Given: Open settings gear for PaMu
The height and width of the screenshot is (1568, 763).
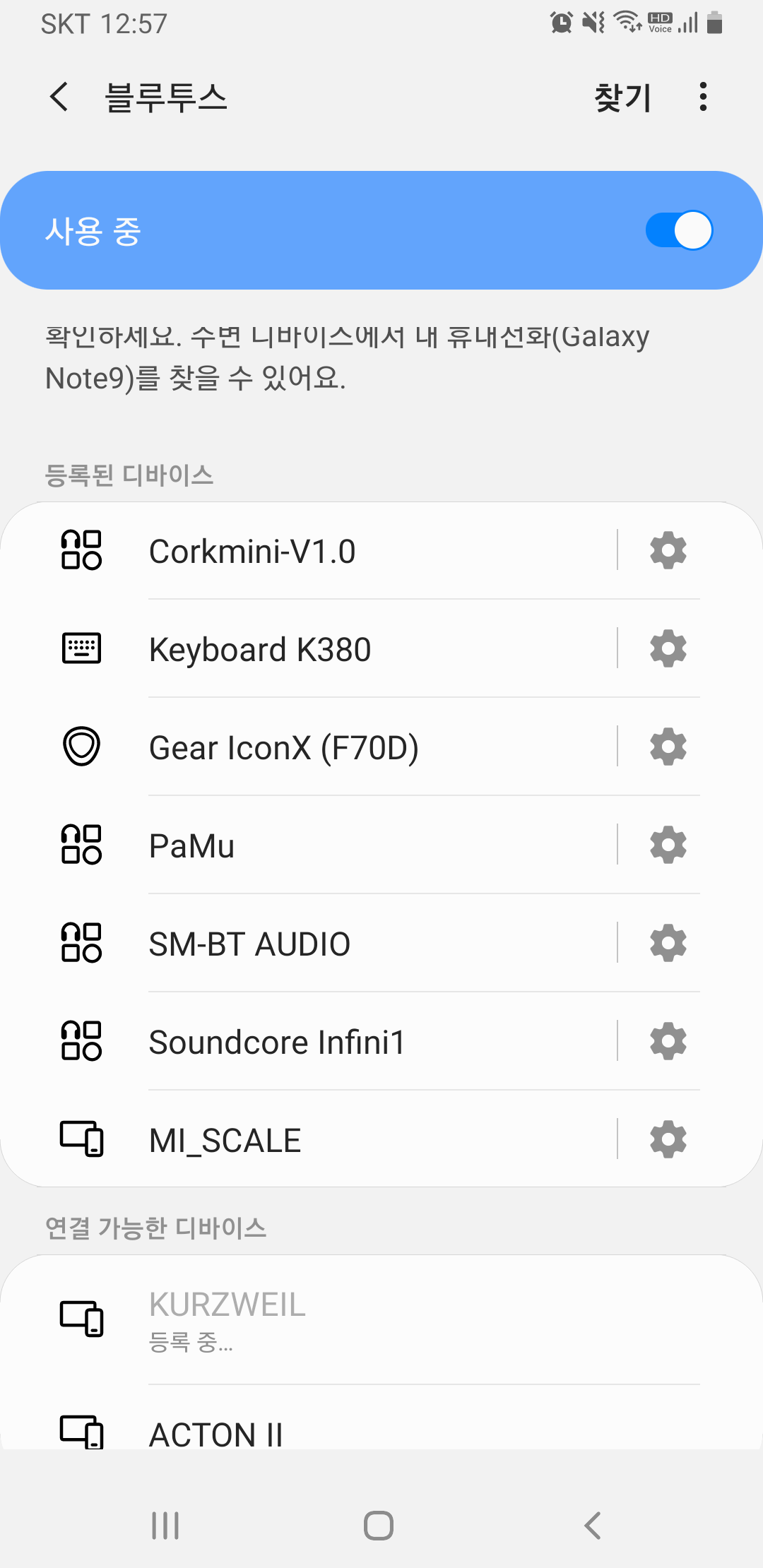Looking at the screenshot, I should [668, 845].
